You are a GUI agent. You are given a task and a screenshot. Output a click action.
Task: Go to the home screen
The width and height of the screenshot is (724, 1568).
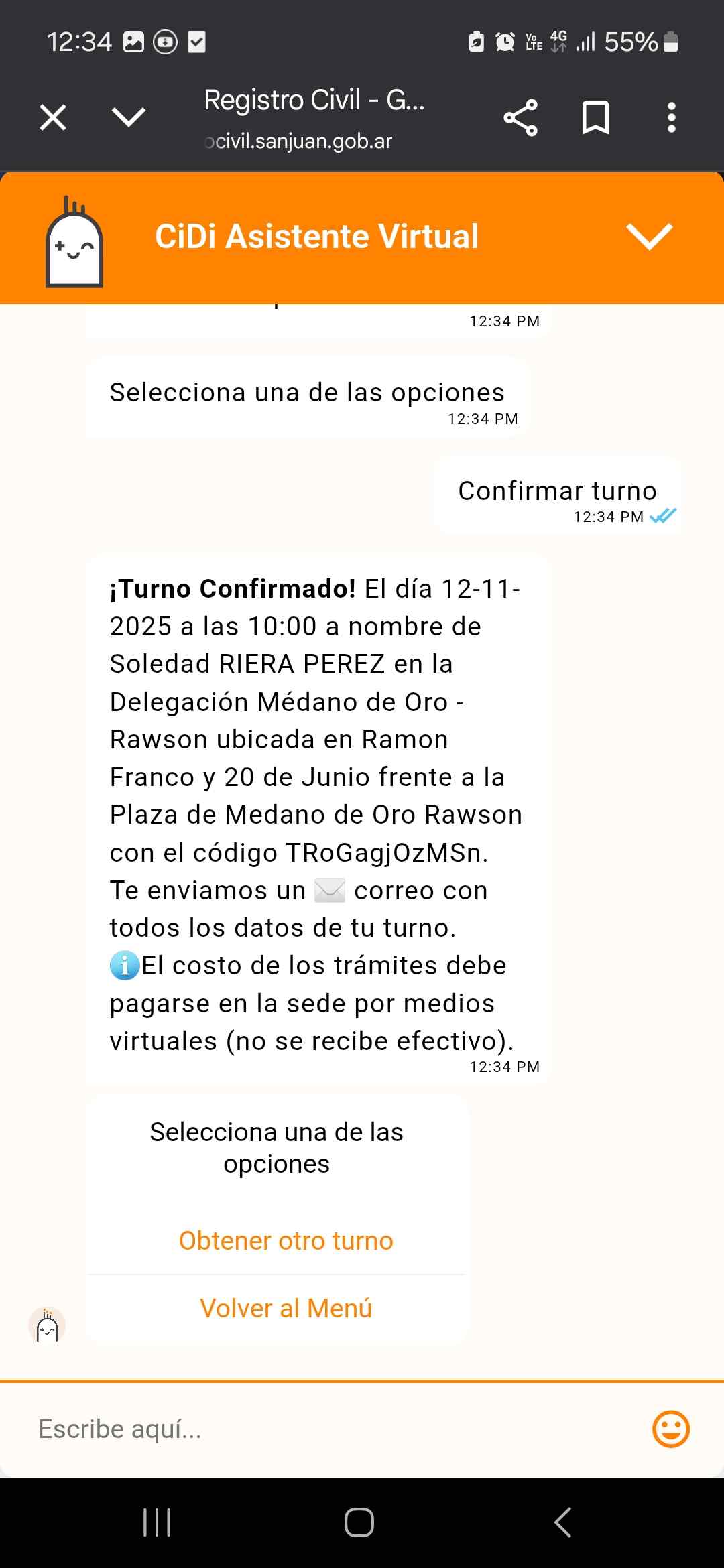tap(359, 1522)
